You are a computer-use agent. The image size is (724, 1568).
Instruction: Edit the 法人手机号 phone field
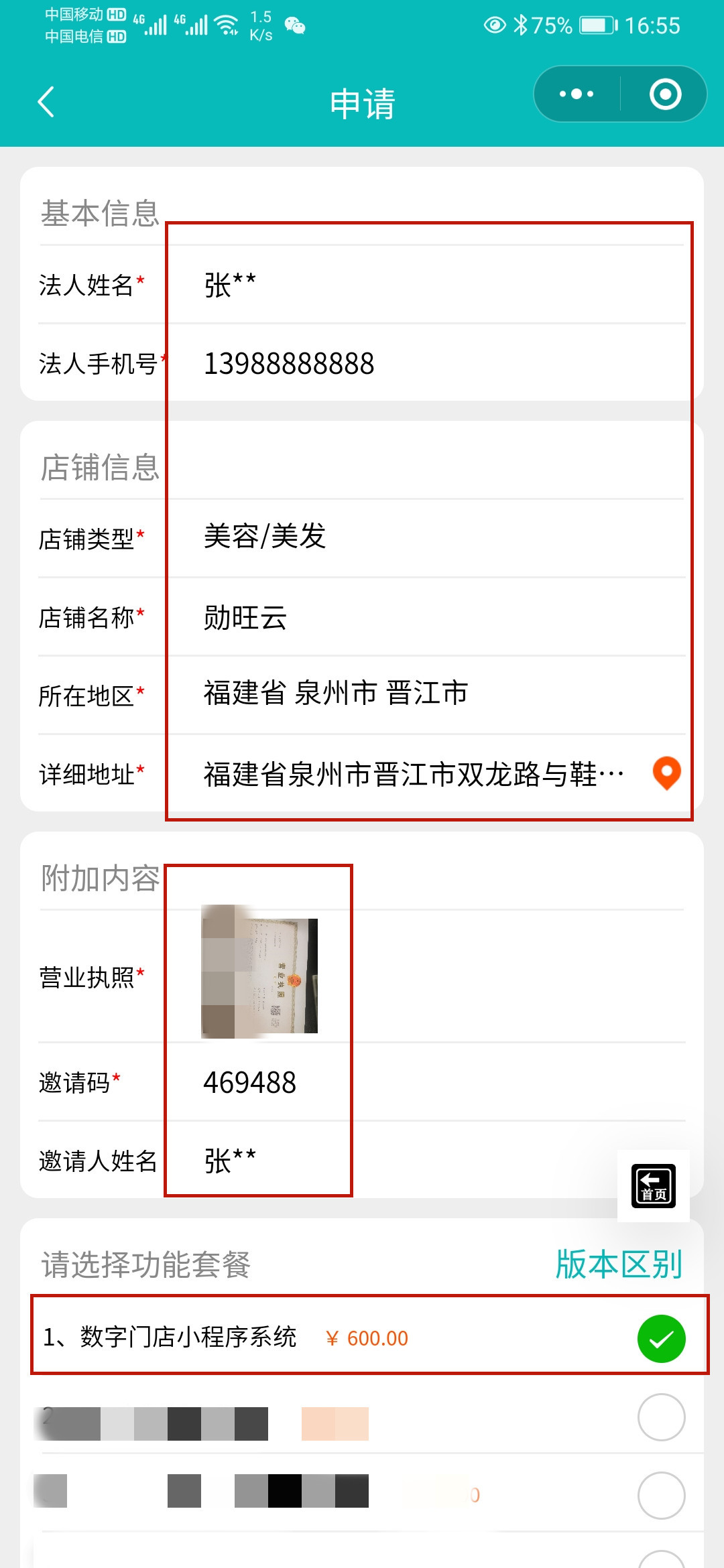click(429, 364)
